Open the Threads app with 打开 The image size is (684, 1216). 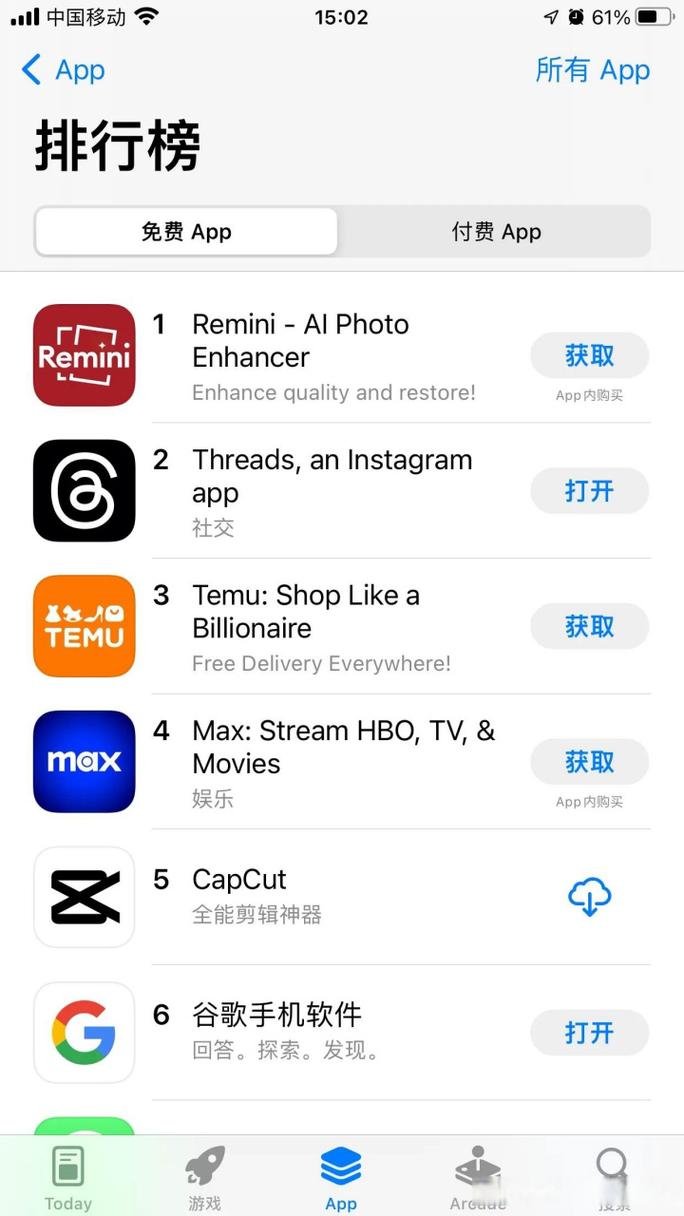(x=589, y=491)
